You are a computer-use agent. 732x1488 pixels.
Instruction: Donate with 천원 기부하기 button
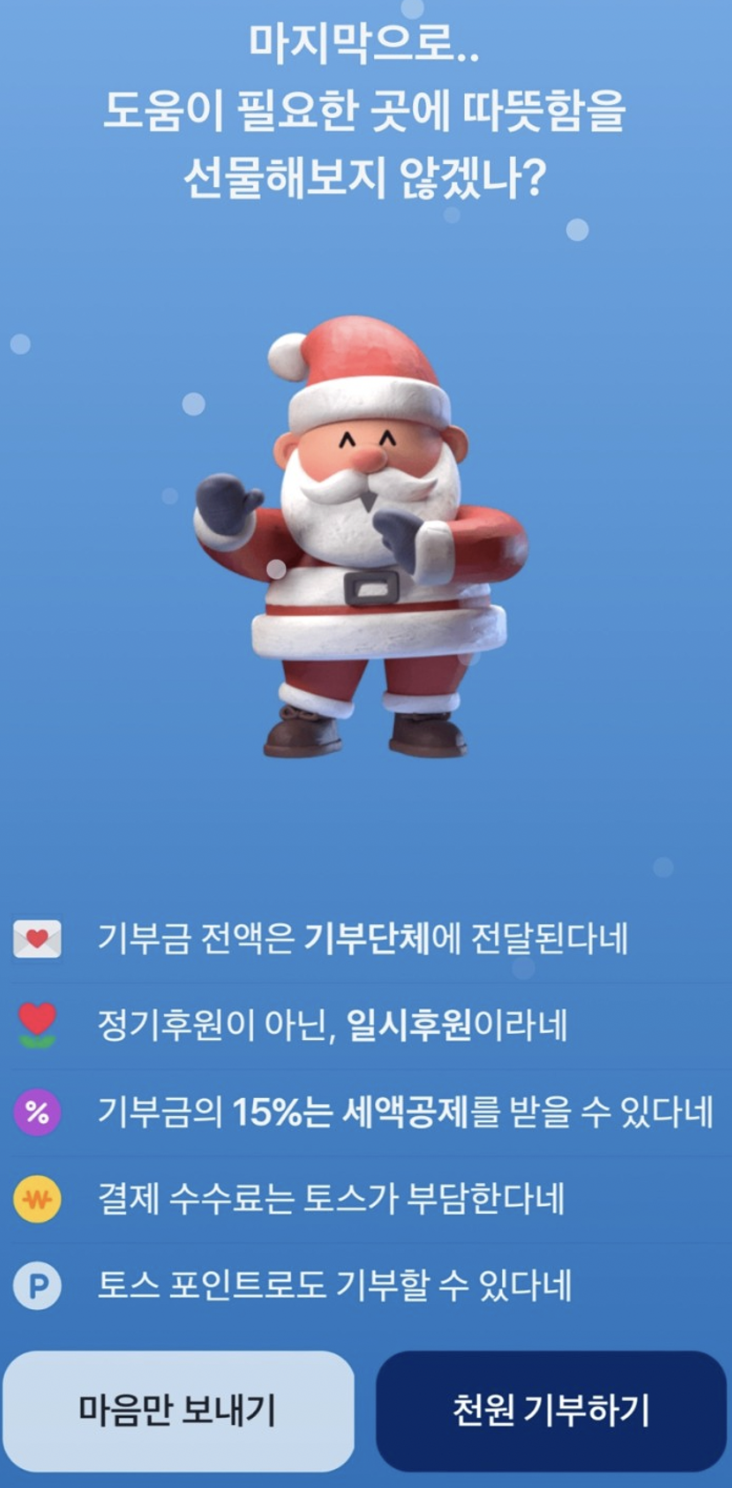(551, 1411)
